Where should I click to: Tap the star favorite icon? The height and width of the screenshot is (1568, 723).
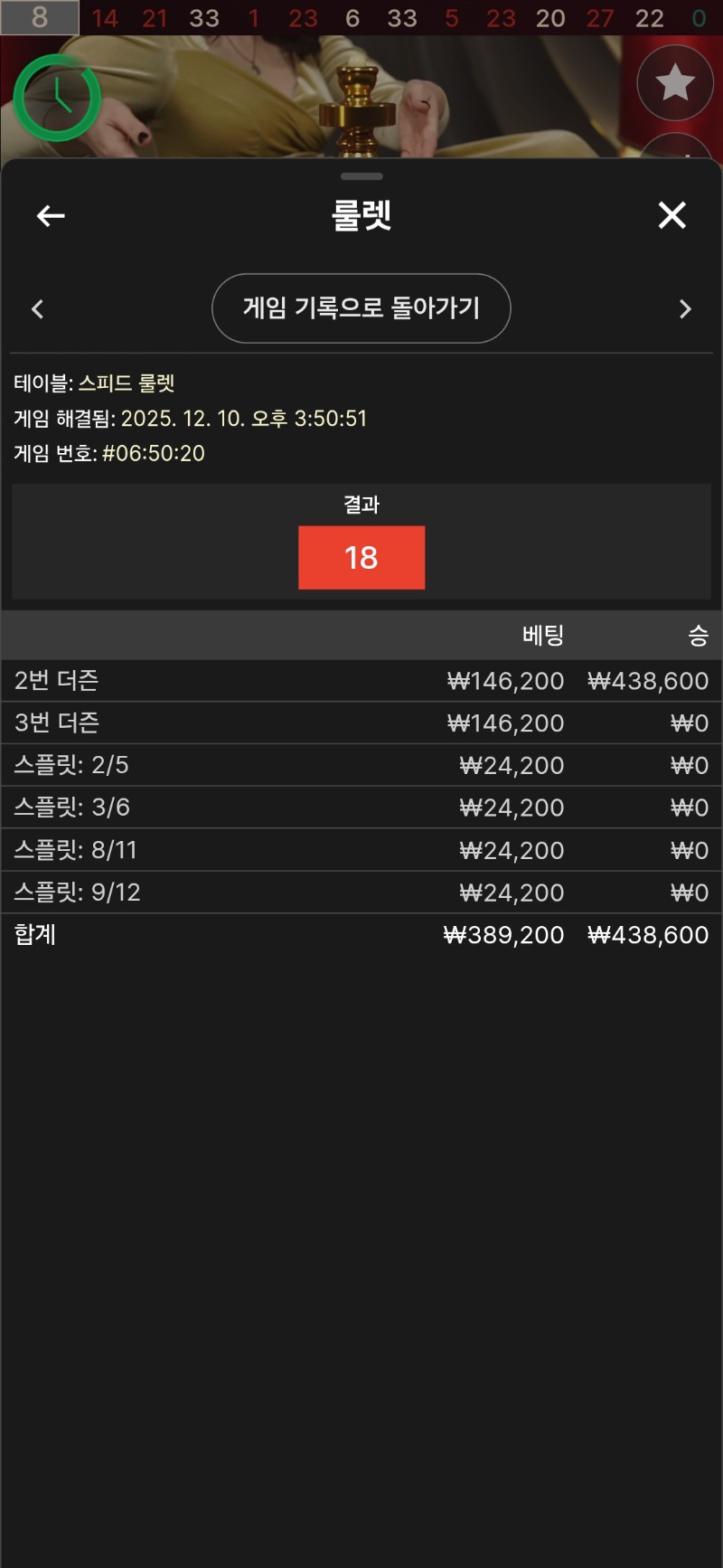pyautogui.click(x=675, y=81)
